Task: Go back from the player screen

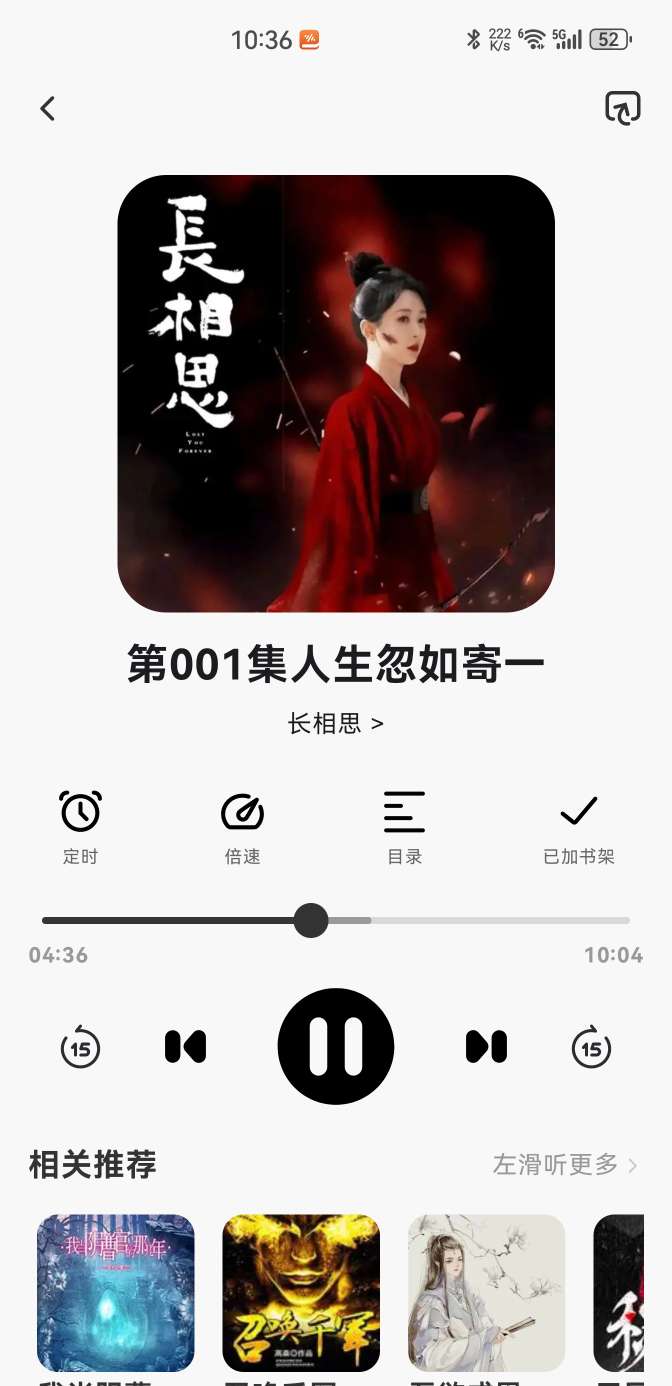Action: pyautogui.click(x=47, y=109)
